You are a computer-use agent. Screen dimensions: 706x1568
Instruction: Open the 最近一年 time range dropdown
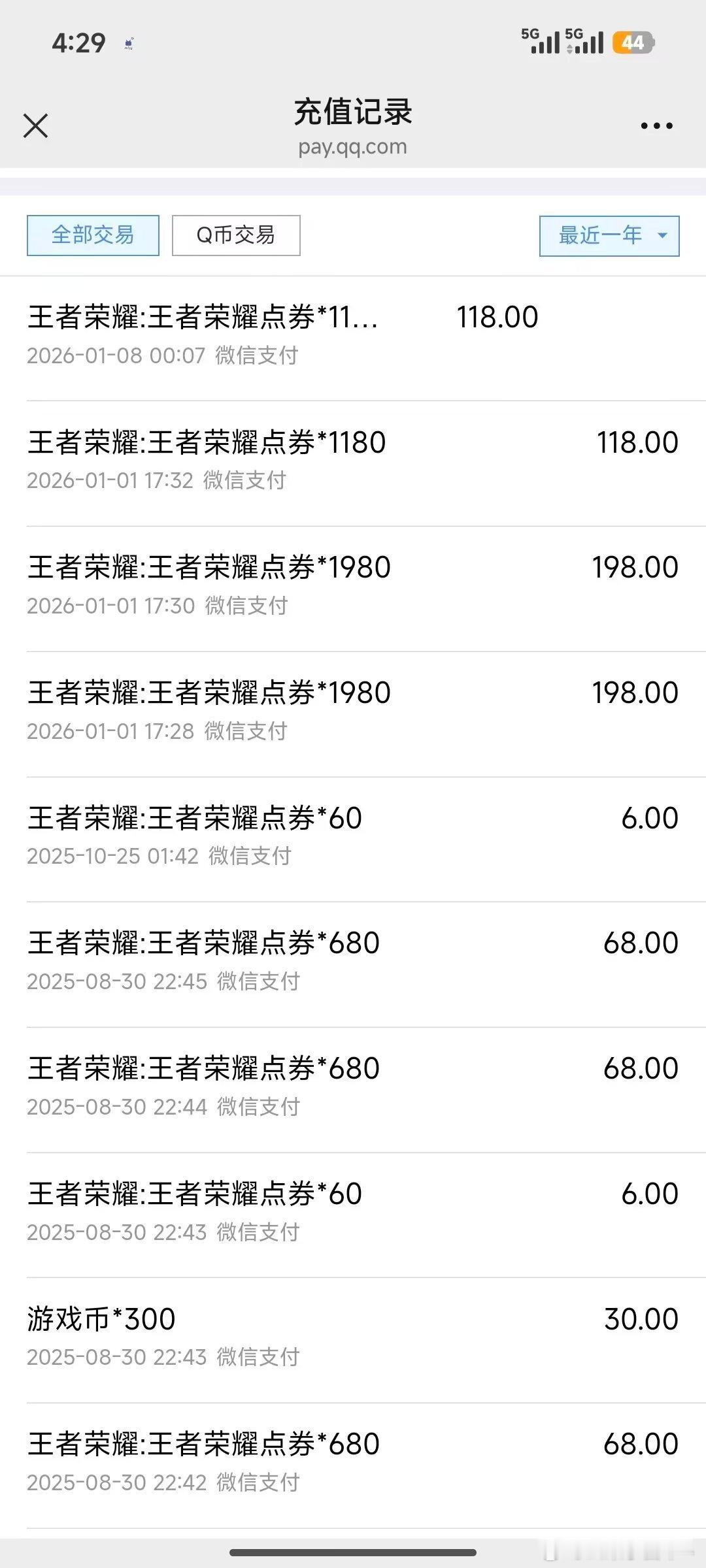tap(599, 236)
